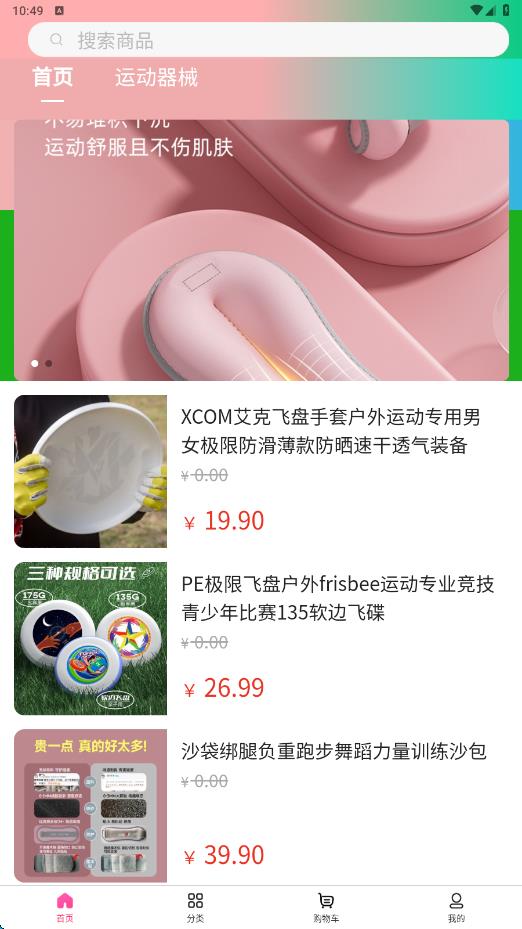The height and width of the screenshot is (929, 522).
Task: Tap the 首页 bottom navigation item
Action: [65, 908]
